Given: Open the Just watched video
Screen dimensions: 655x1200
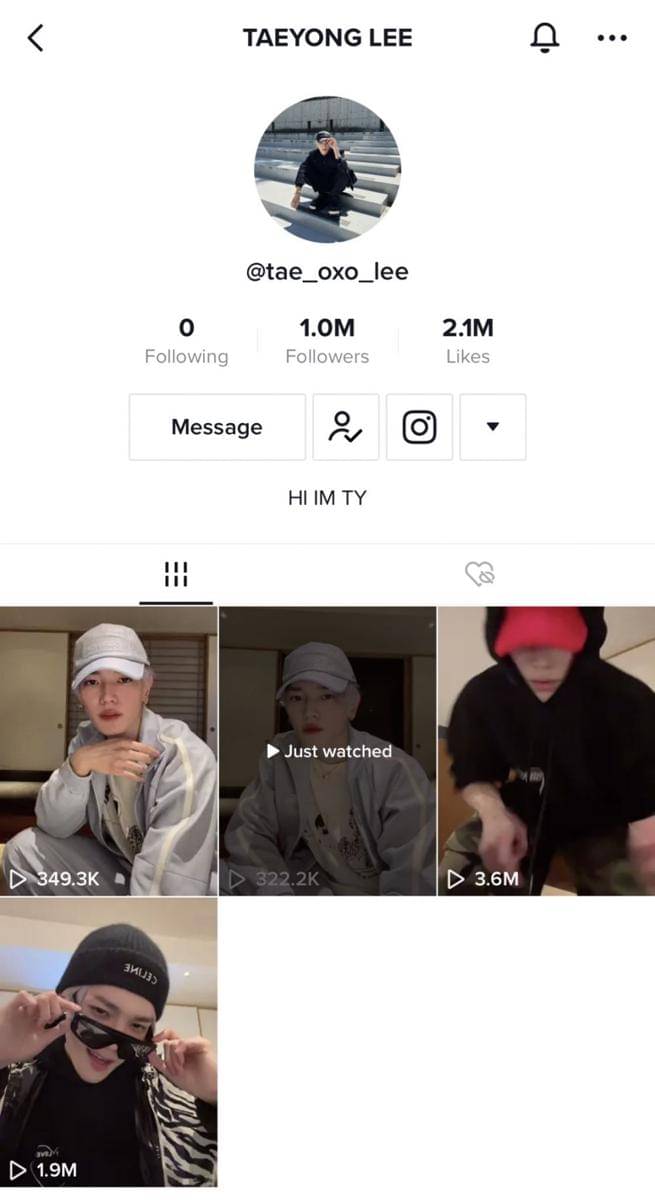Looking at the screenshot, I should pos(328,750).
